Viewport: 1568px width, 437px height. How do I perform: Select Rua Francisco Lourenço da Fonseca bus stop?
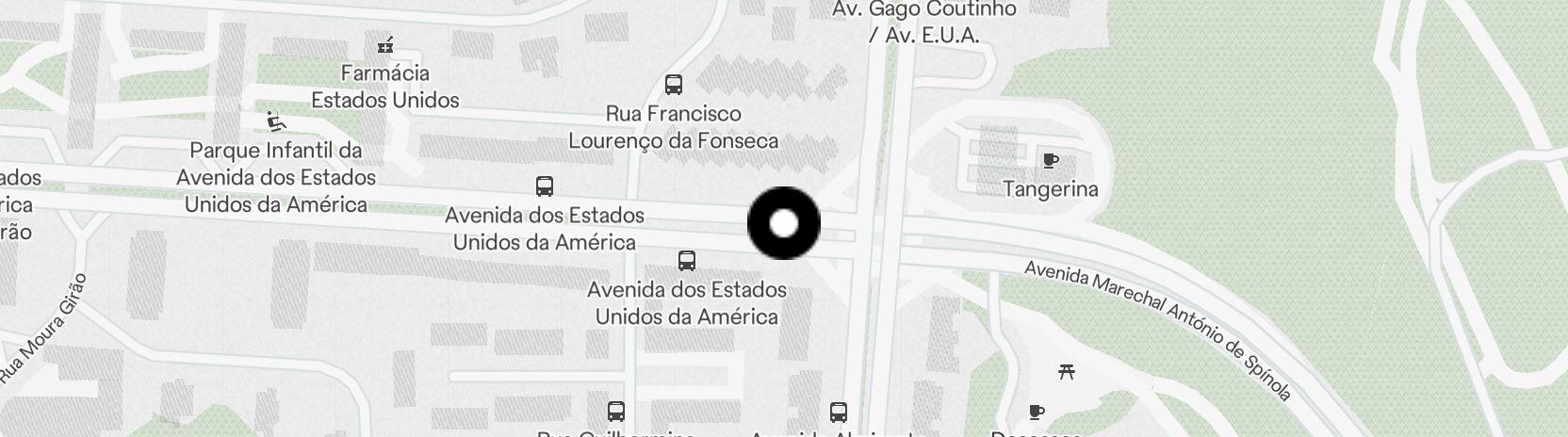pyautogui.click(x=673, y=86)
